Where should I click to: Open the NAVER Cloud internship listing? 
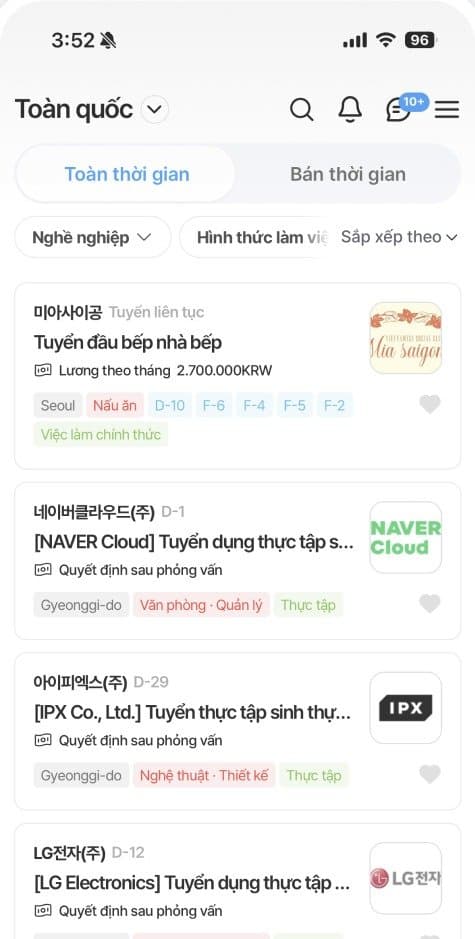tap(237, 561)
